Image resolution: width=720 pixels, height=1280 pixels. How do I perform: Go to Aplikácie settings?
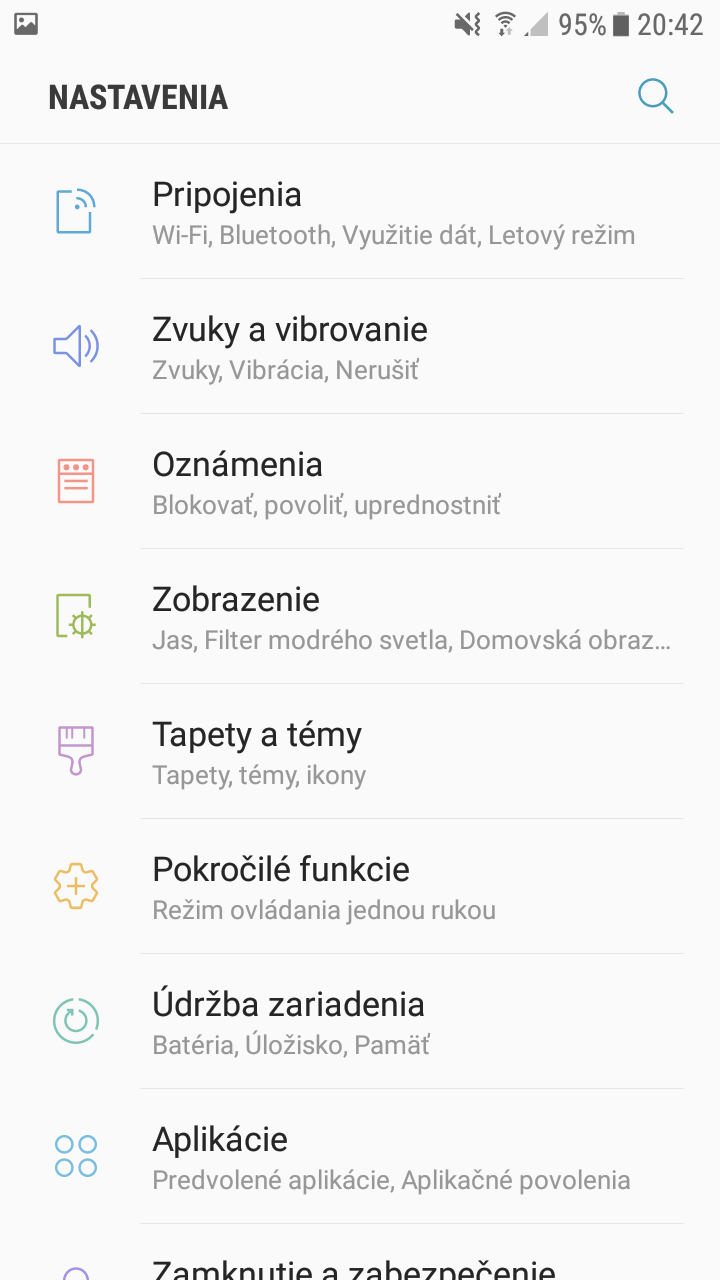tap(360, 1157)
